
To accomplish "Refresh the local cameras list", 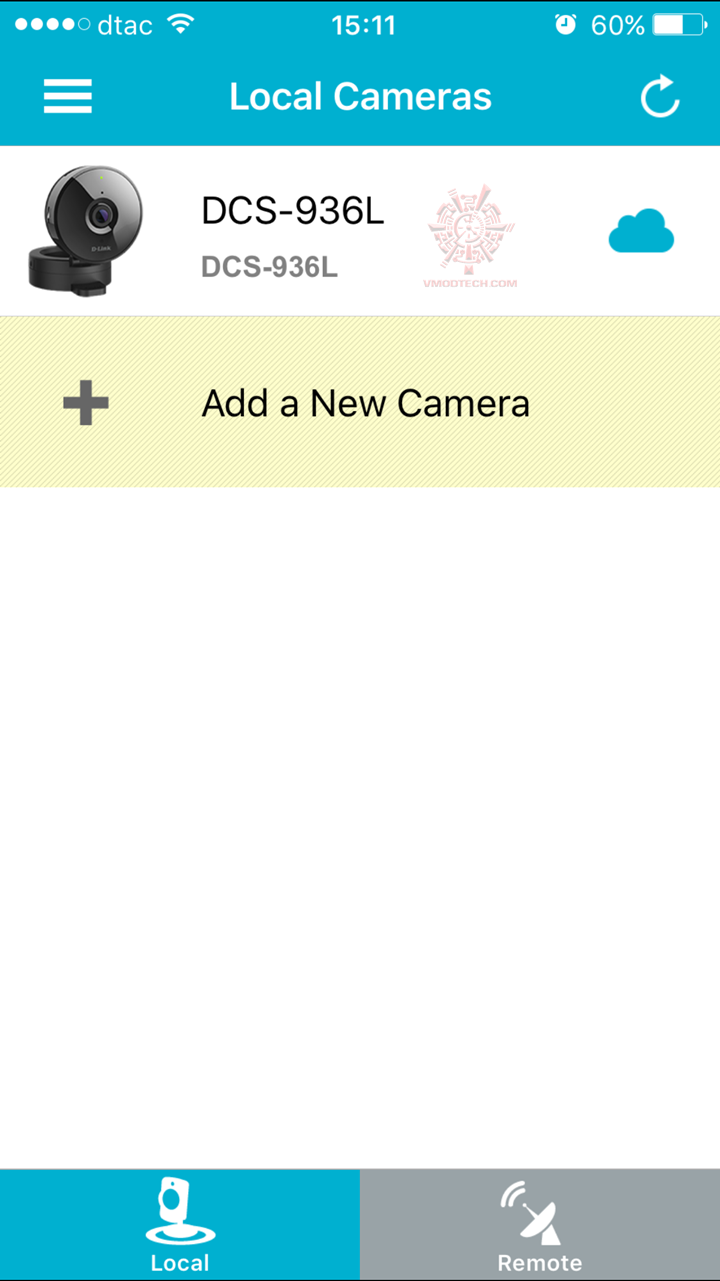I will 659,98.
